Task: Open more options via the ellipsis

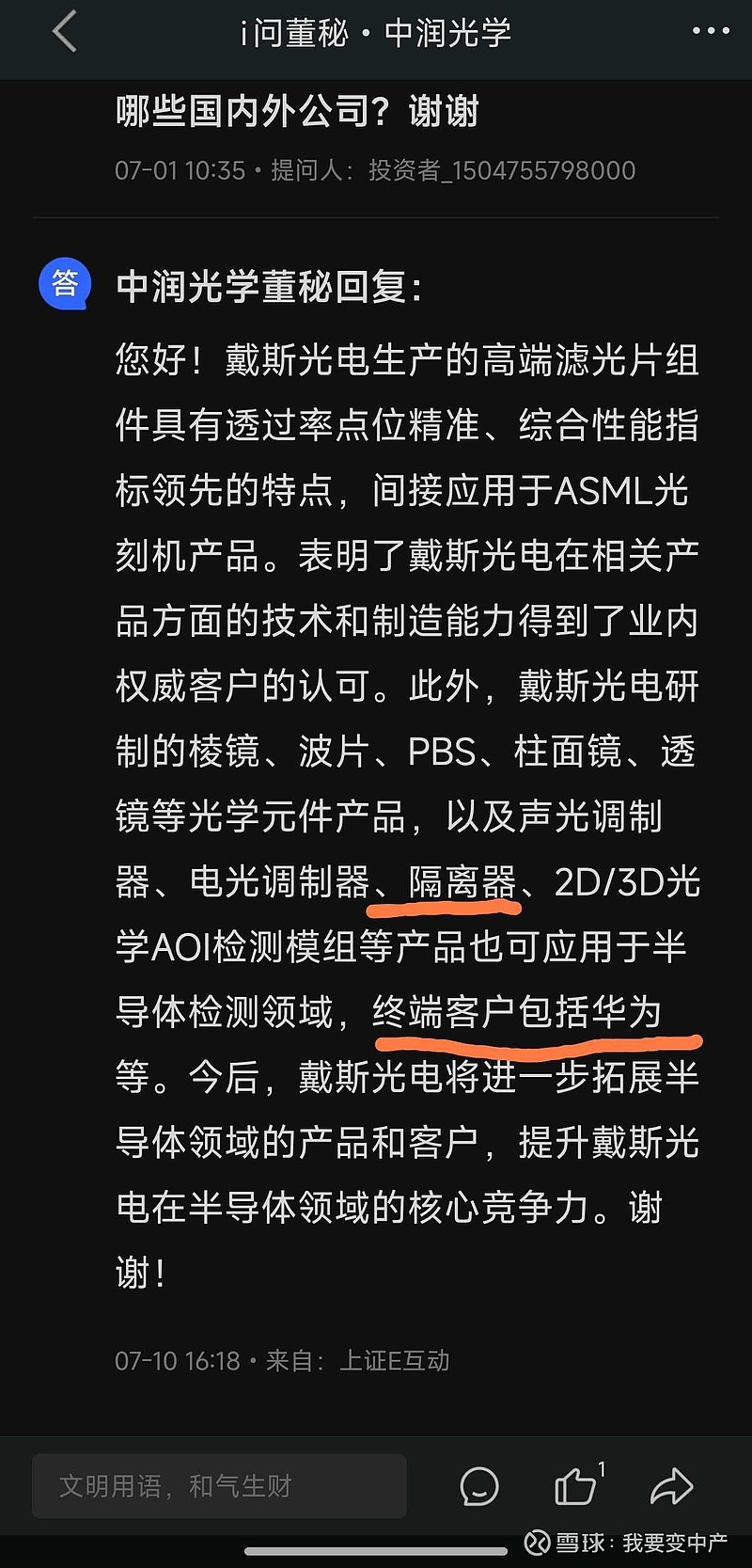Action: tap(706, 31)
